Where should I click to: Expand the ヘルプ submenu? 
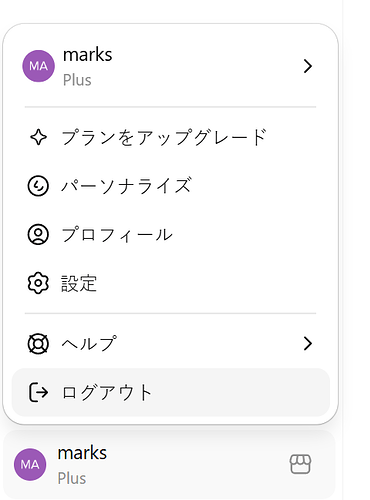[170, 344]
